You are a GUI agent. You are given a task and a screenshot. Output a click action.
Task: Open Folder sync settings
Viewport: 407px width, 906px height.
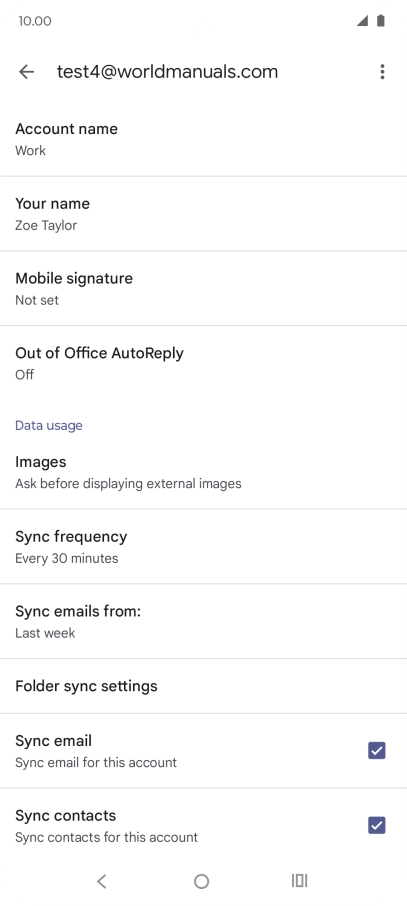click(x=204, y=686)
